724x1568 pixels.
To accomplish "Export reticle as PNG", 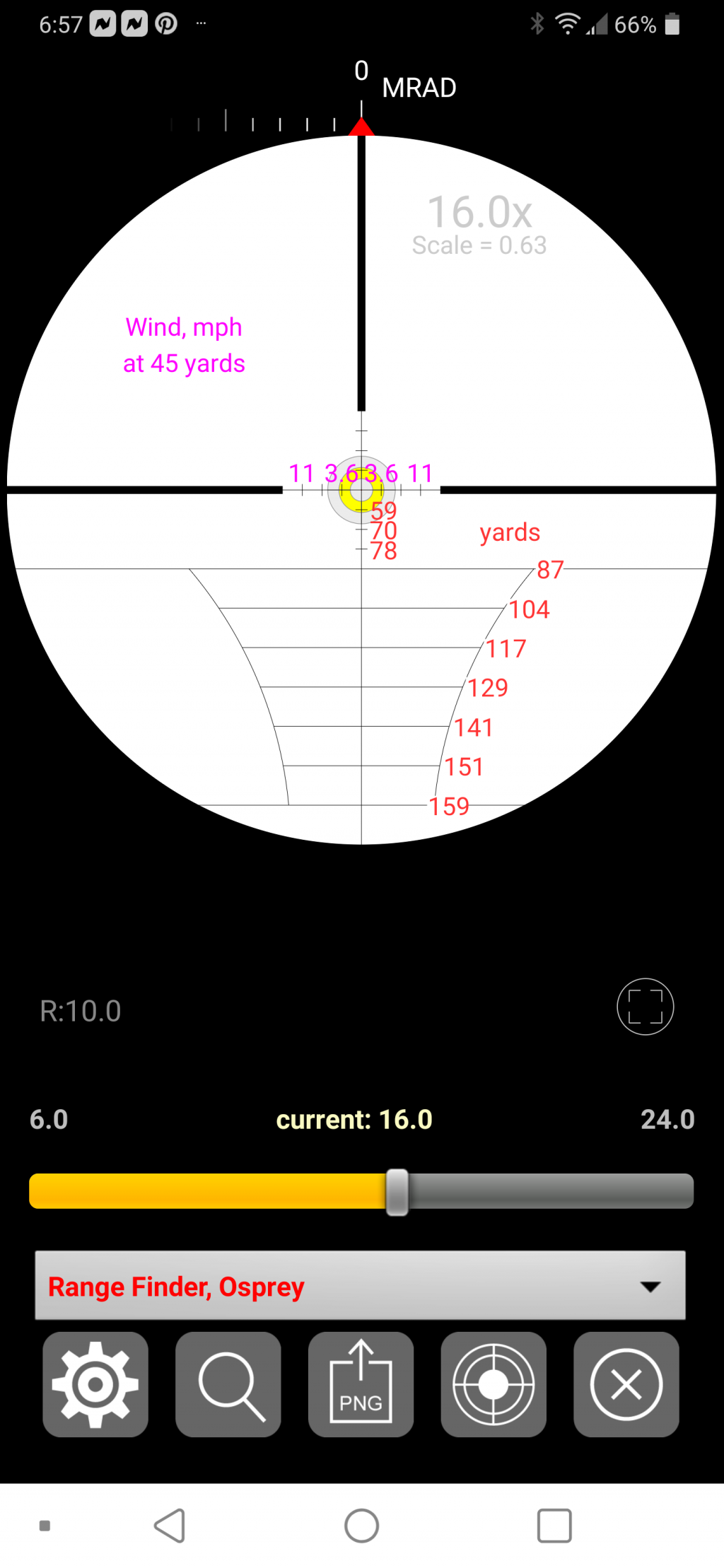I will tap(361, 1384).
